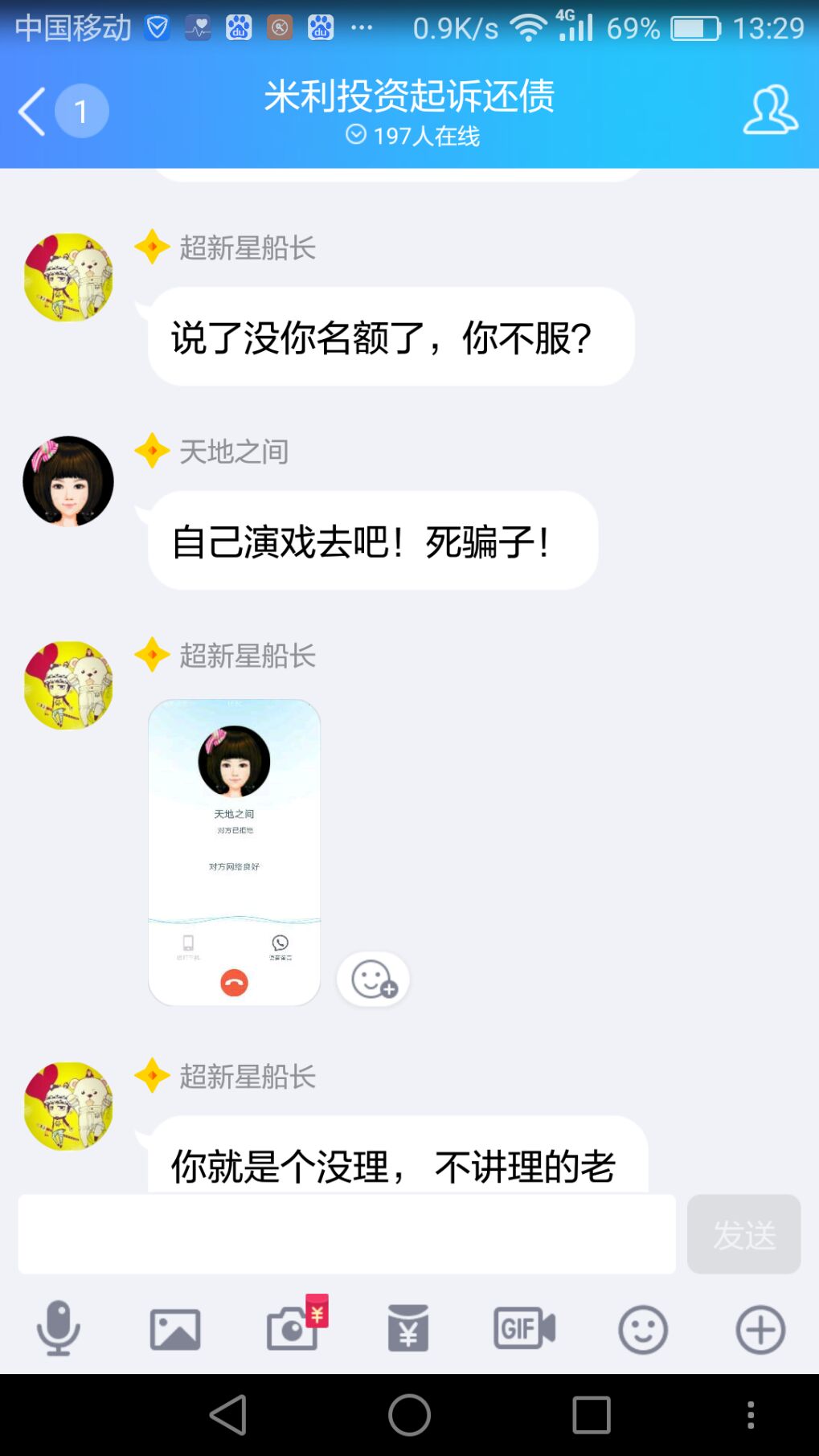Image resolution: width=819 pixels, height=1456 pixels.
Task: Go back to the chat list
Action: (32, 112)
